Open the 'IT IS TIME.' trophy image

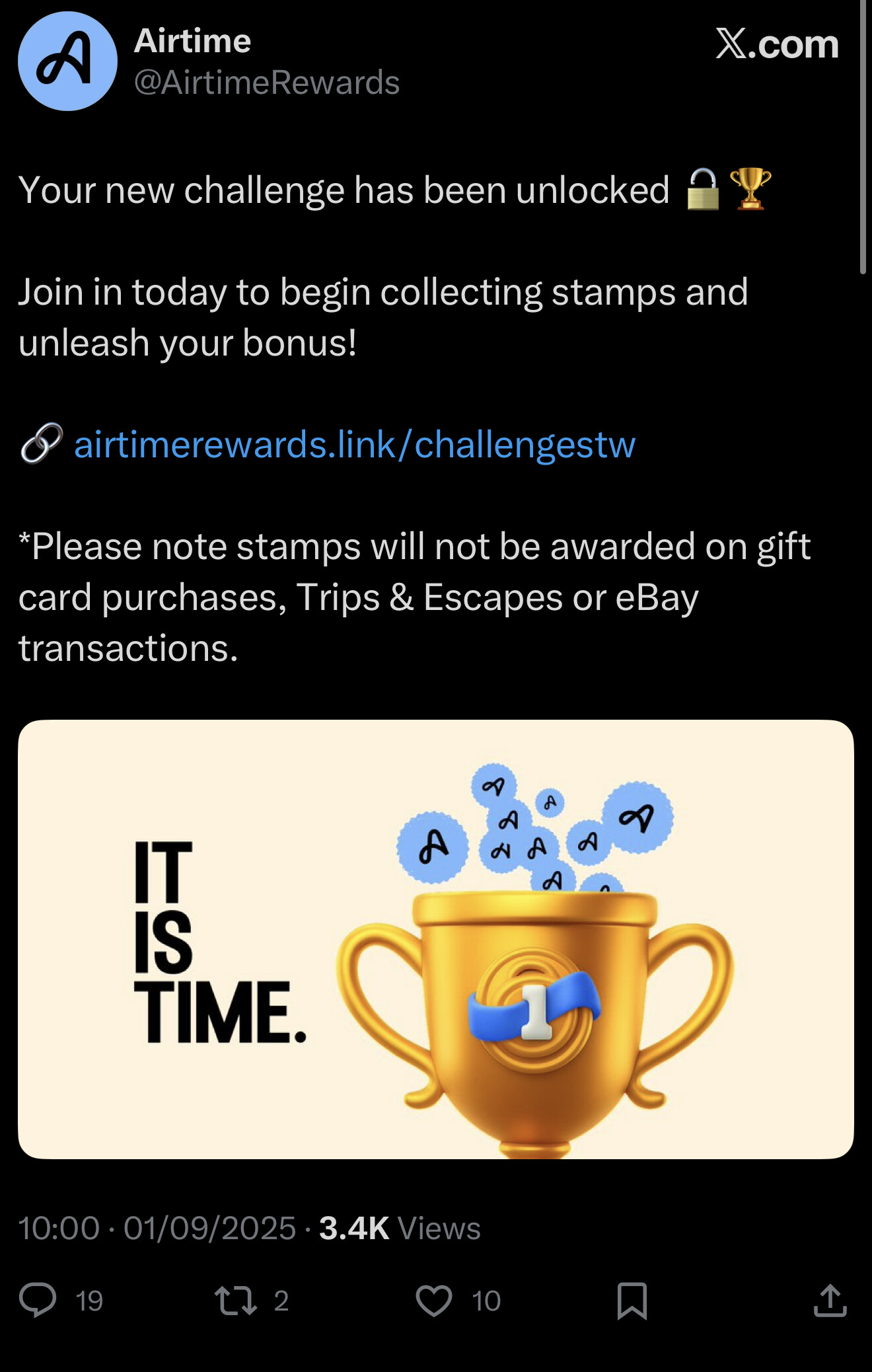tap(435, 939)
